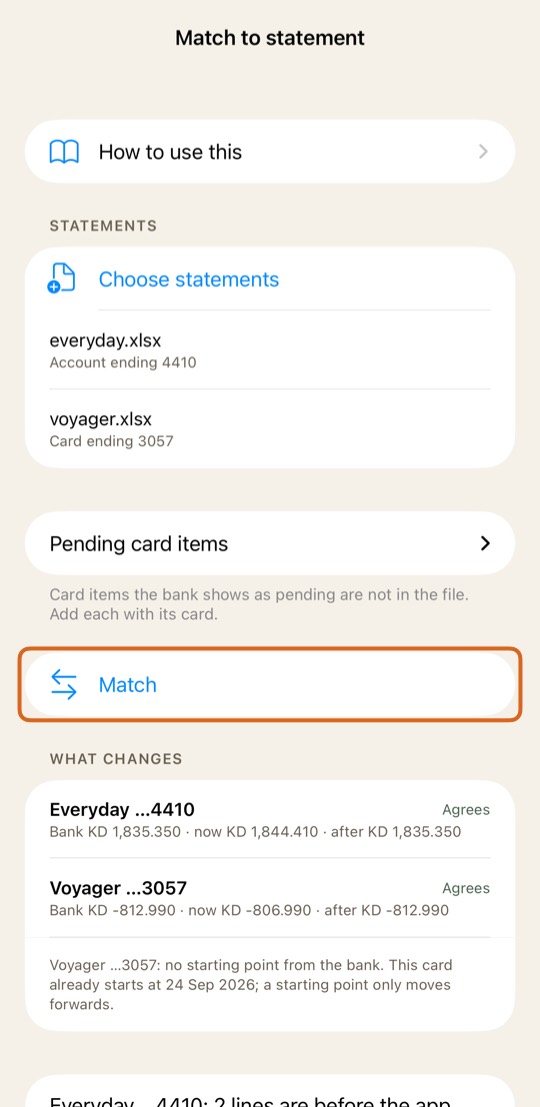
Task: Open the How to use this guide
Action: [270, 152]
